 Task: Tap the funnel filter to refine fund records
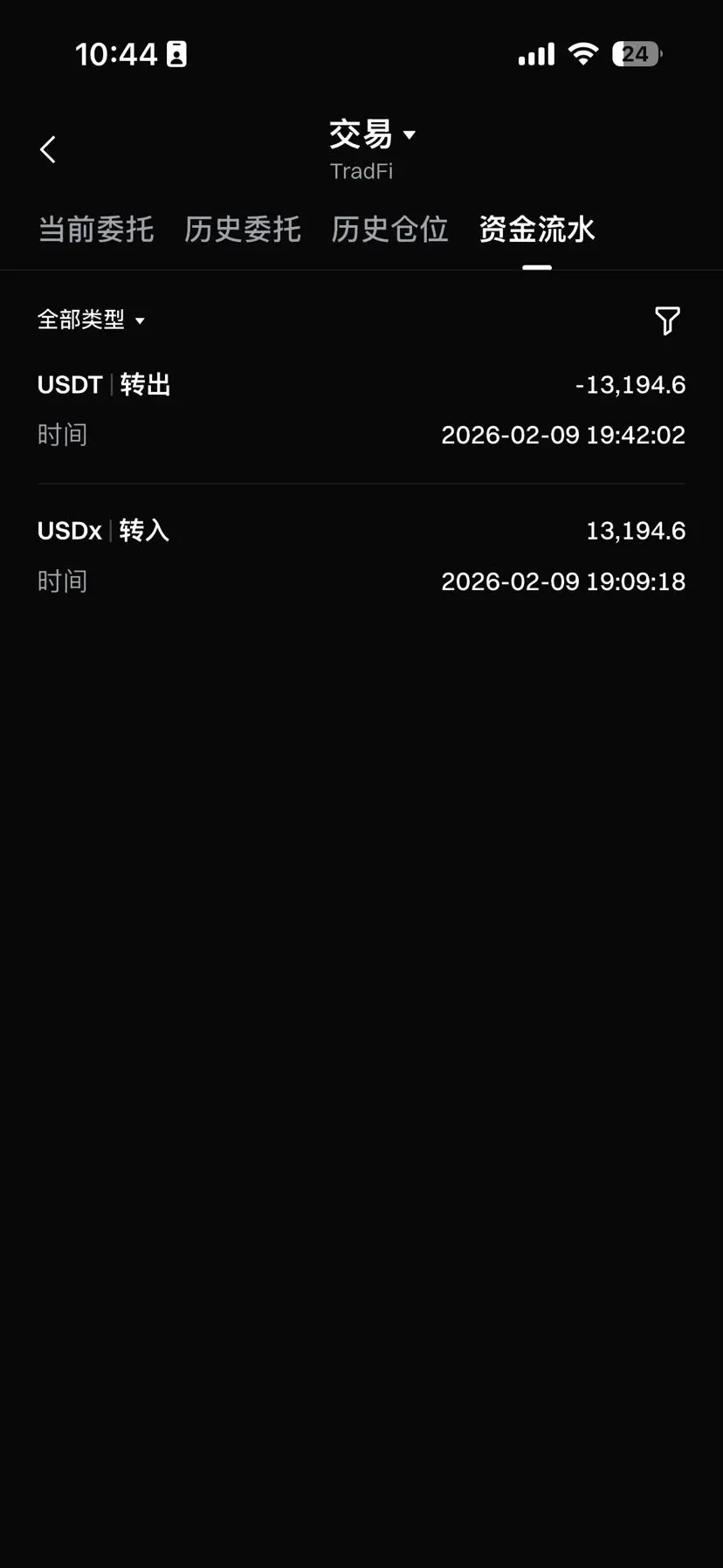667,320
